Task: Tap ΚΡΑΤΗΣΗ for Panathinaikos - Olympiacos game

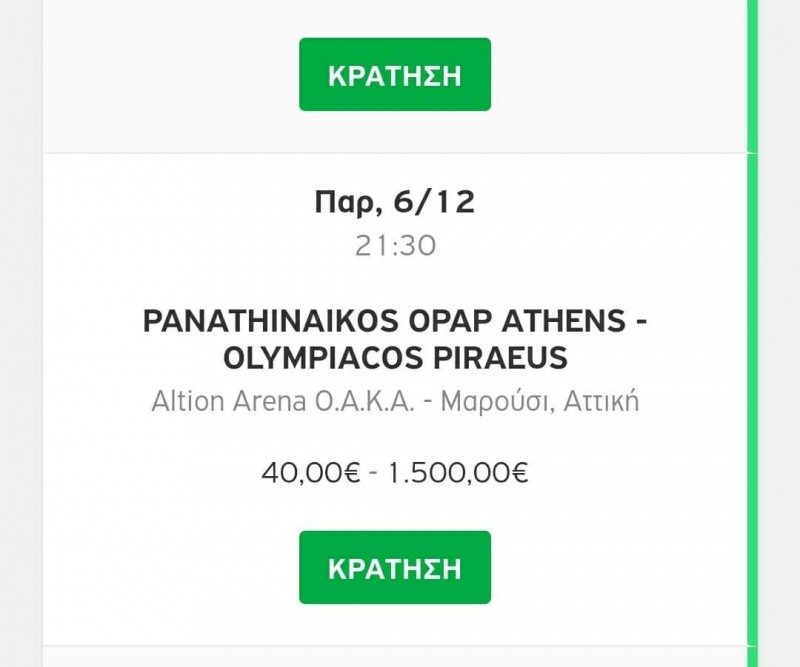Action: coord(394,567)
